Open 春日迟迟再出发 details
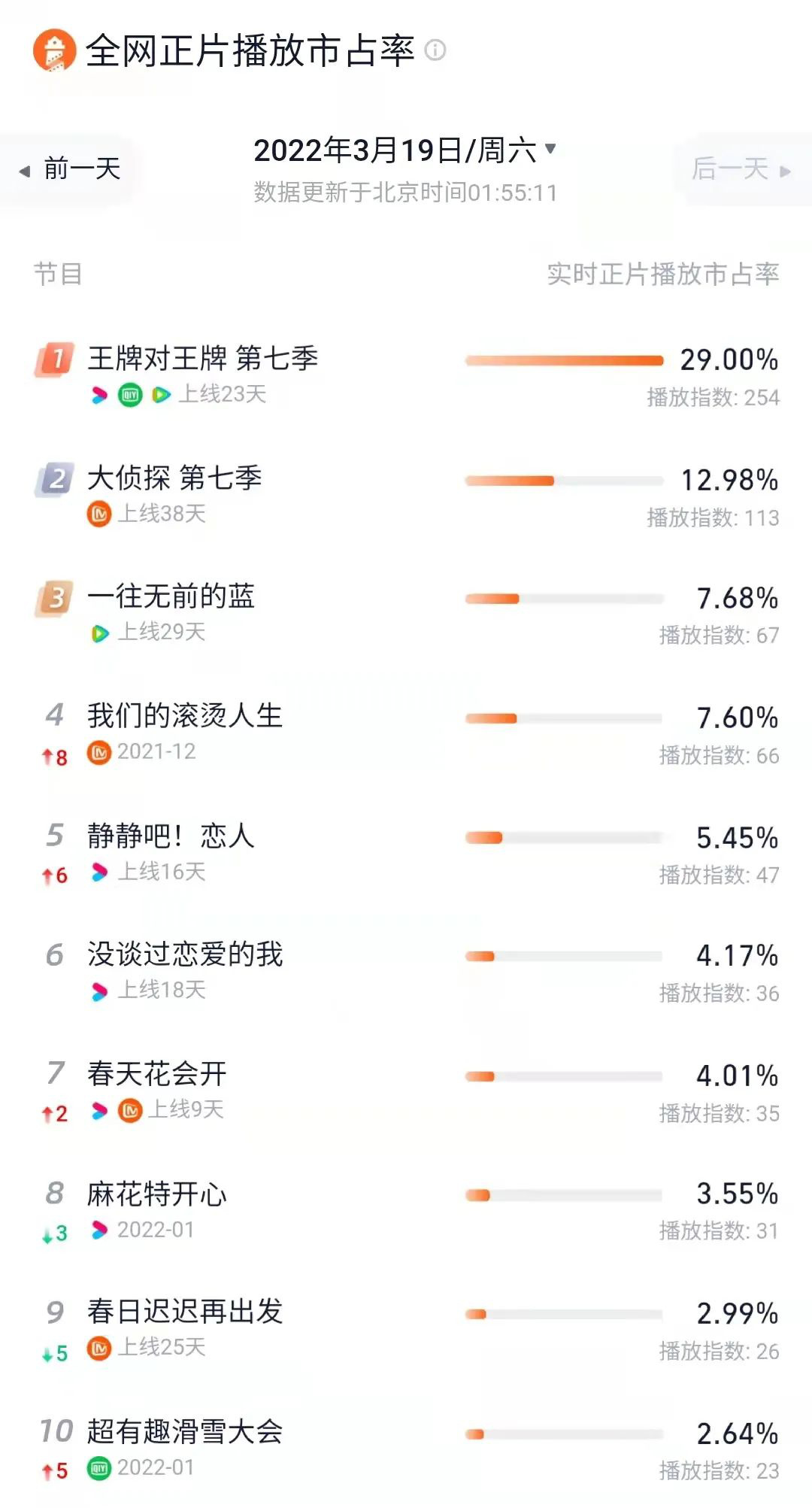Image resolution: width=812 pixels, height=1508 pixels. tap(406, 1330)
